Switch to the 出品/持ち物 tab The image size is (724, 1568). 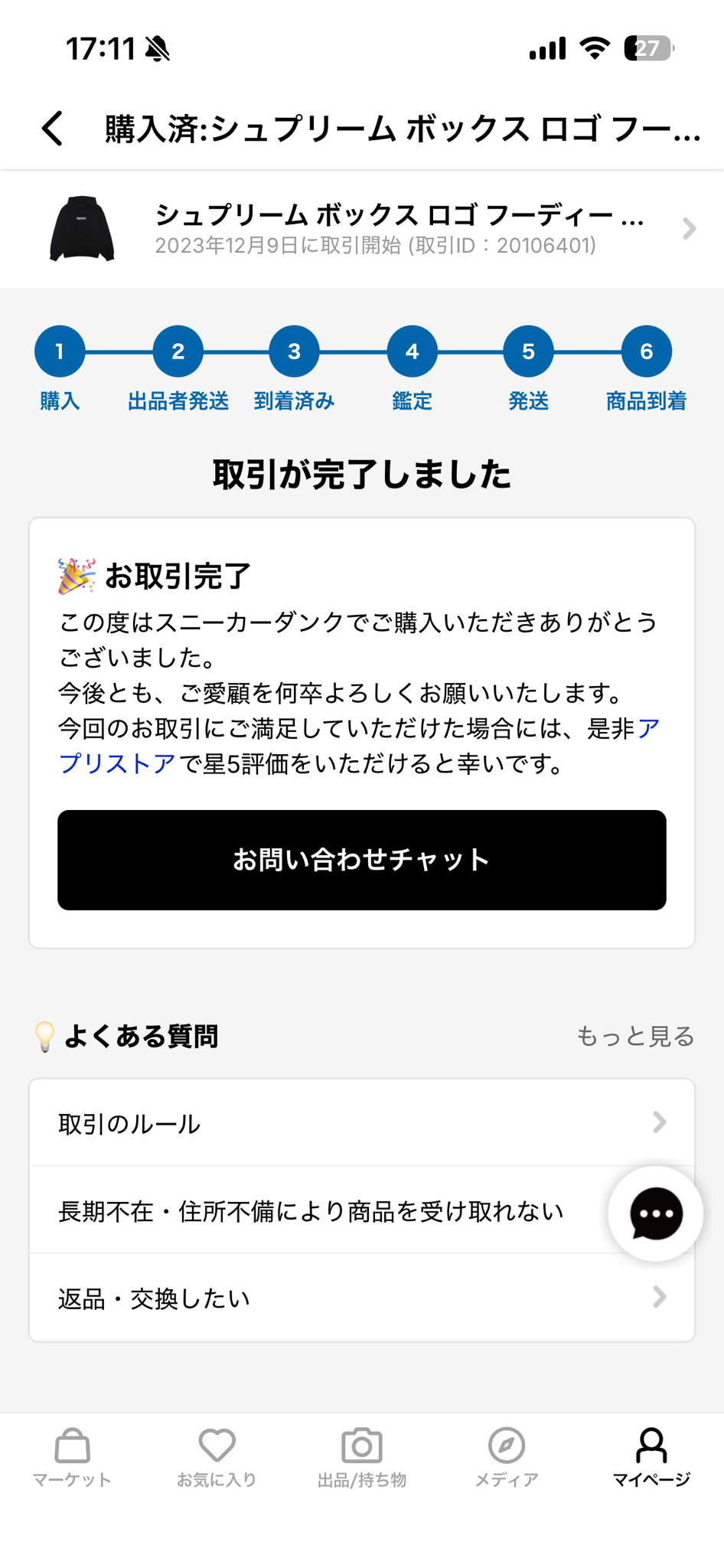362,1458
